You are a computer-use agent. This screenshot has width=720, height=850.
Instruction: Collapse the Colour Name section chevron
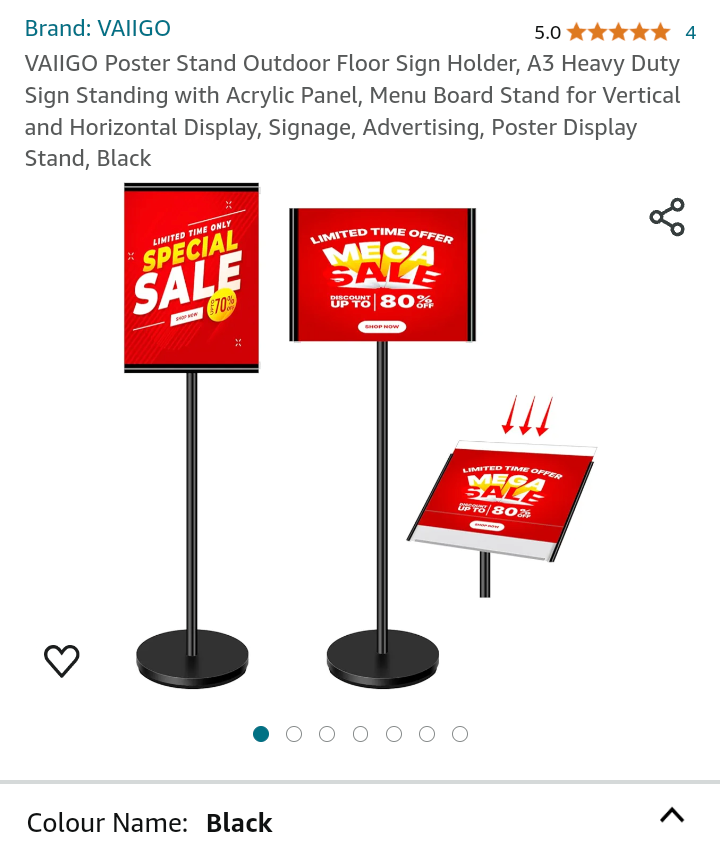click(672, 815)
